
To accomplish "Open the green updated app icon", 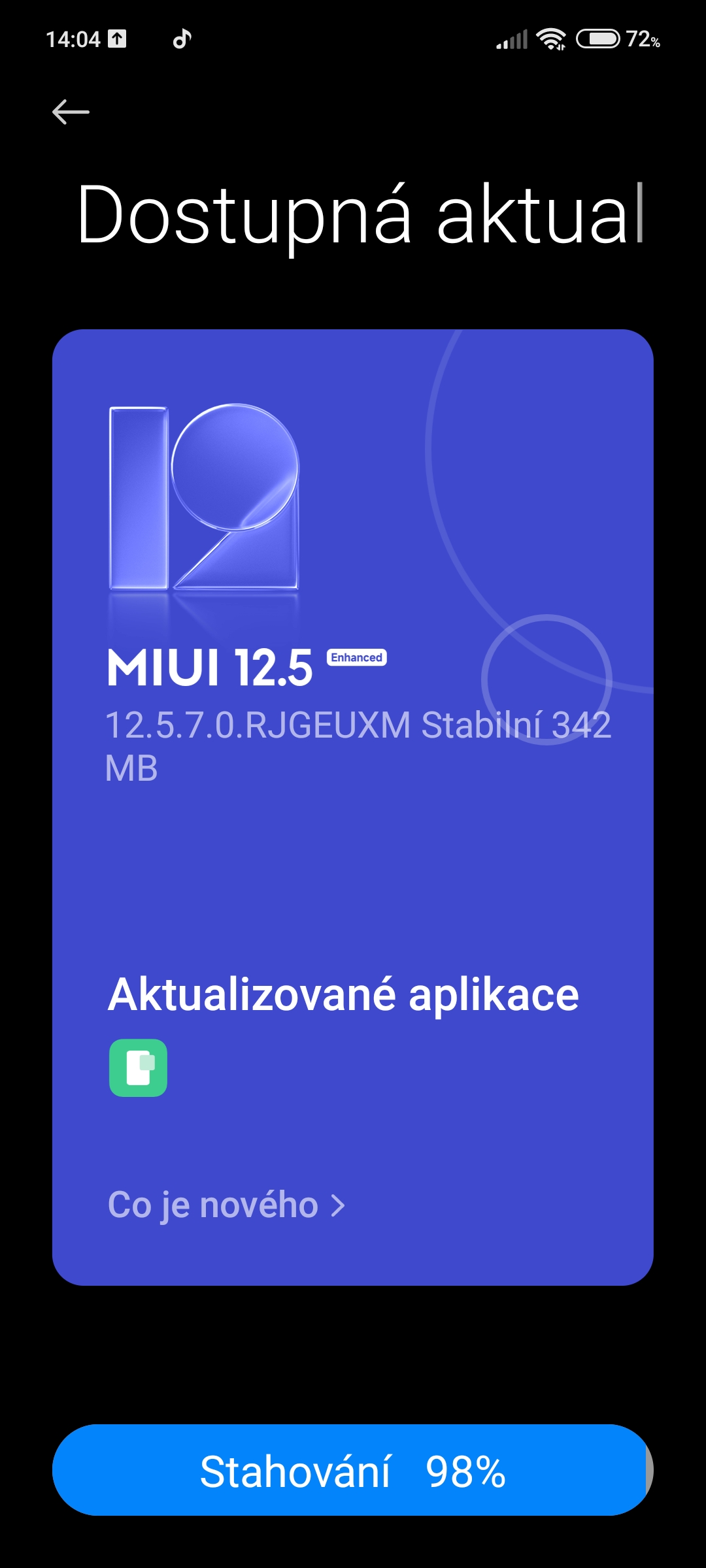I will coord(138,1068).
